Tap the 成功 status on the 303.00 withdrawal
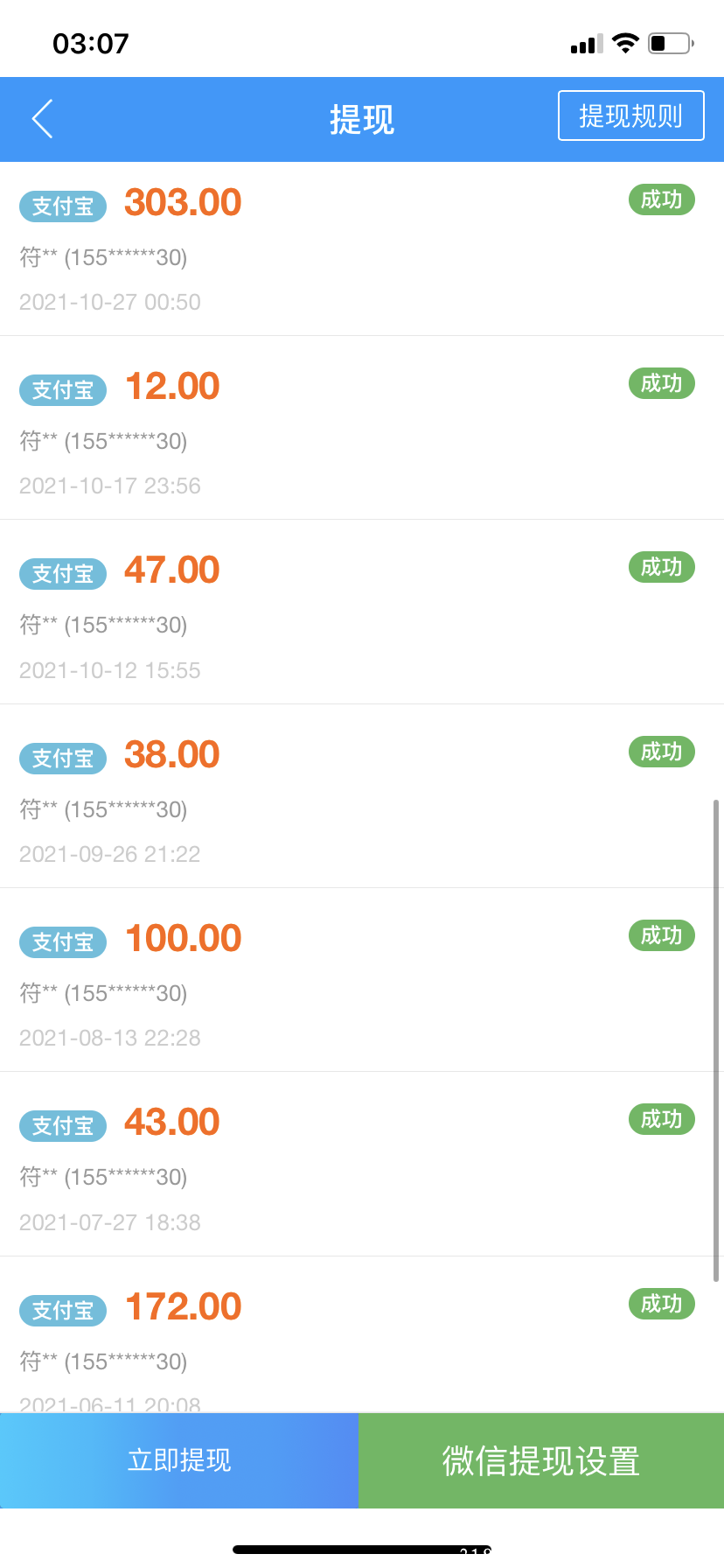Image resolution: width=724 pixels, height=1568 pixels. [x=662, y=199]
